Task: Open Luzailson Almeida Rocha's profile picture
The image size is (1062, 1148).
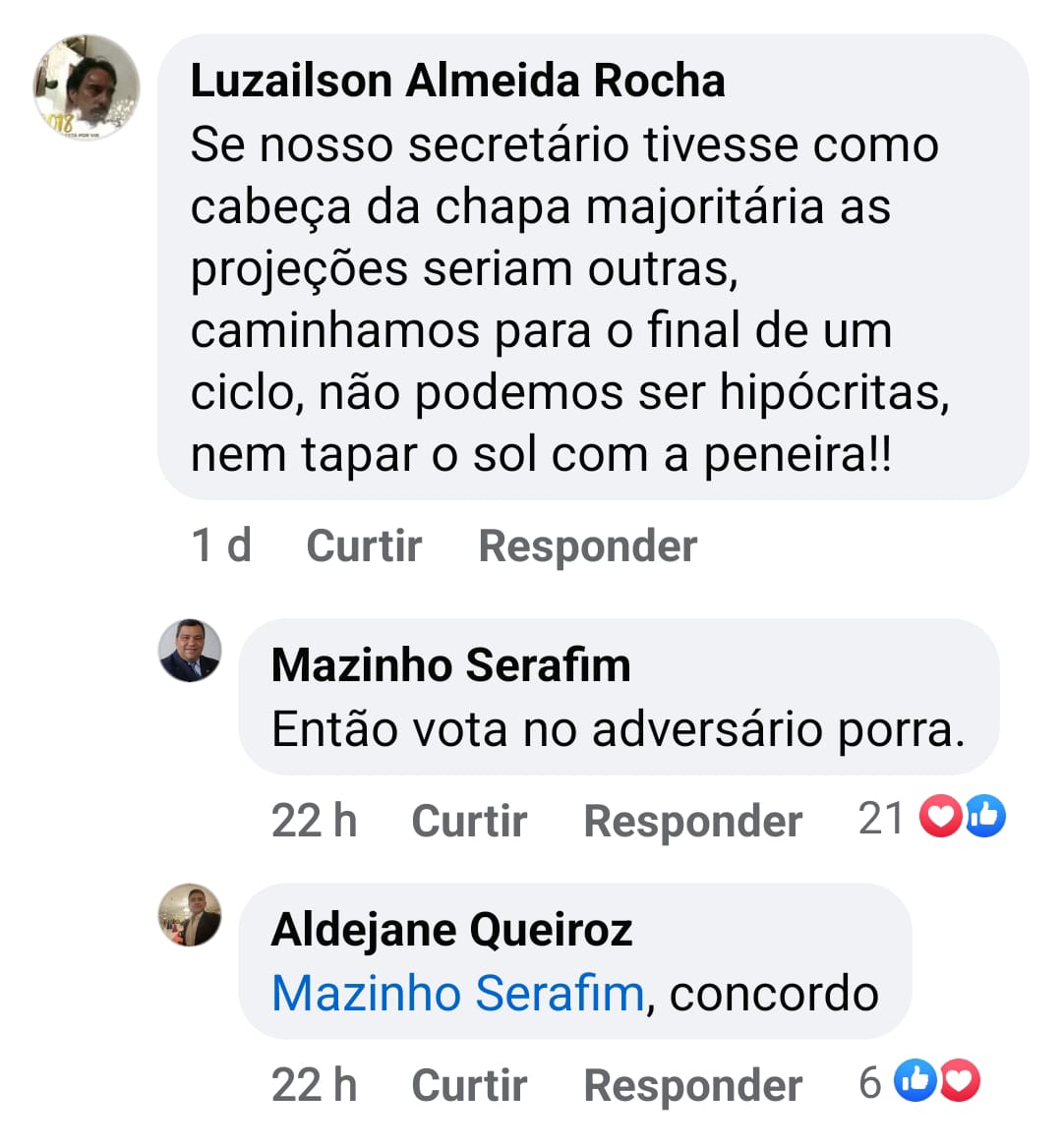Action: (87, 87)
